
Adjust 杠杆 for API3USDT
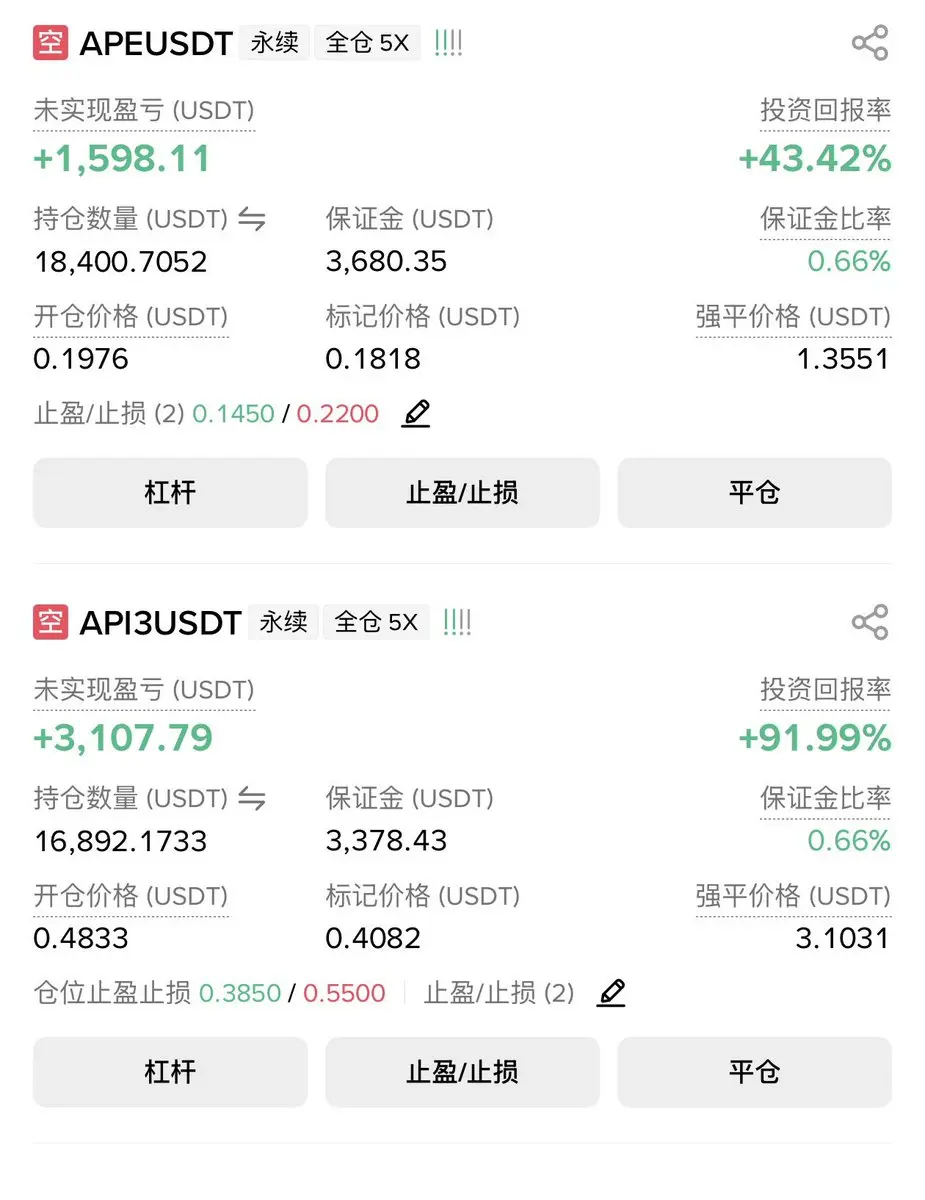[x=170, y=1072]
